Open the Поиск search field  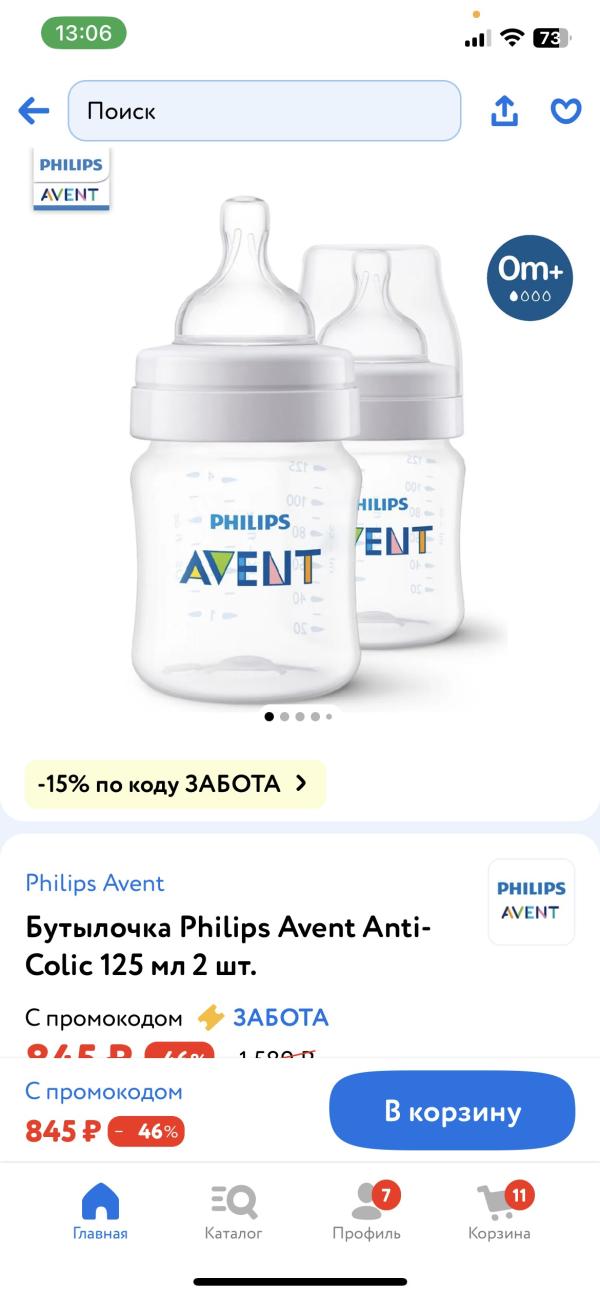click(264, 111)
